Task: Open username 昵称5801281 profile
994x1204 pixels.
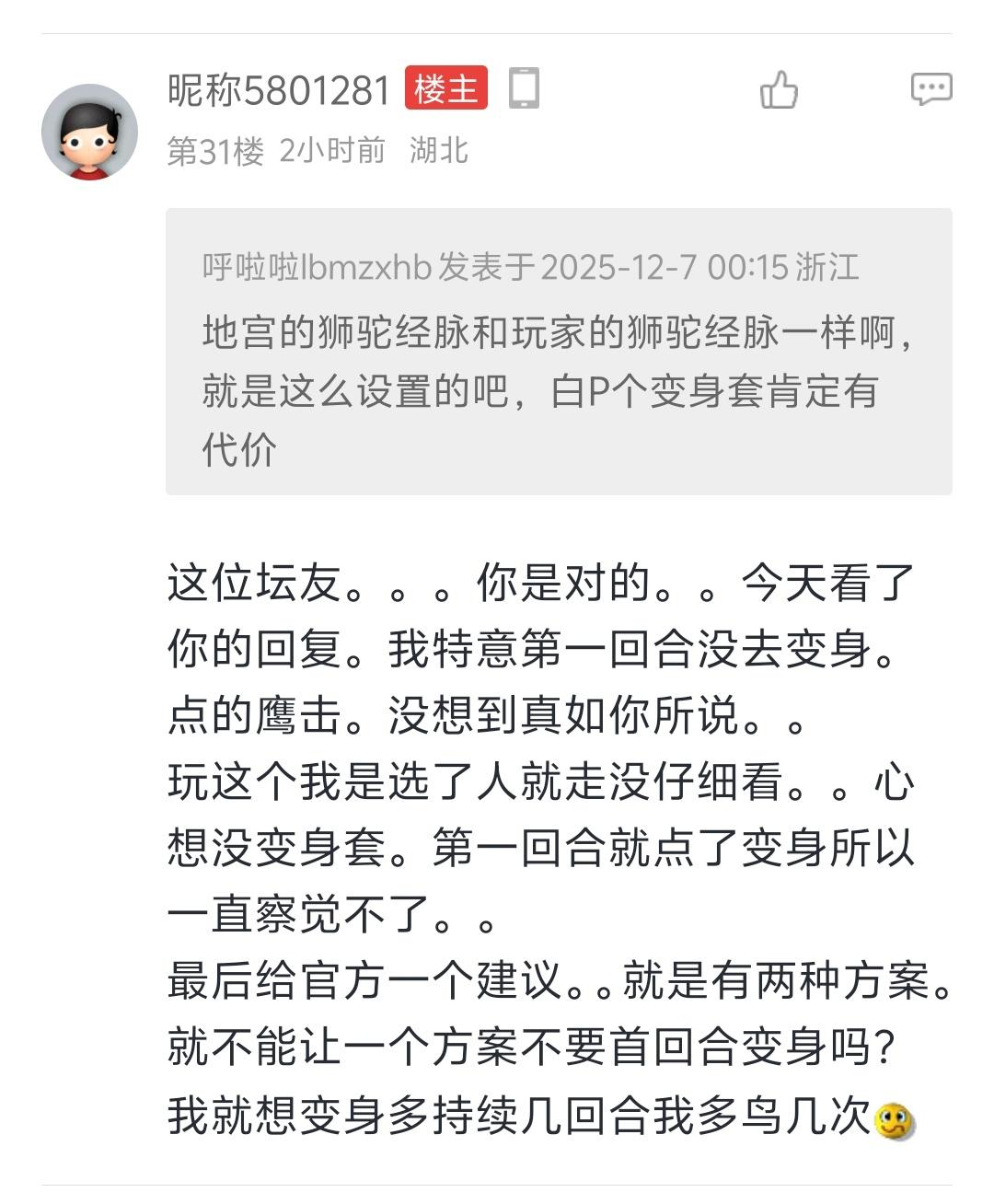Action: click(279, 90)
